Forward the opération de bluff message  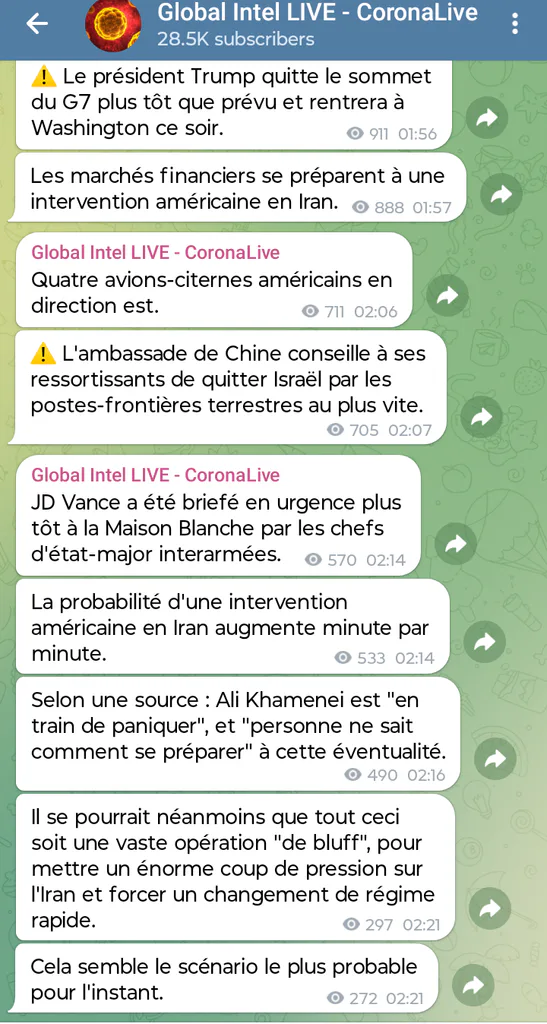coord(489,908)
